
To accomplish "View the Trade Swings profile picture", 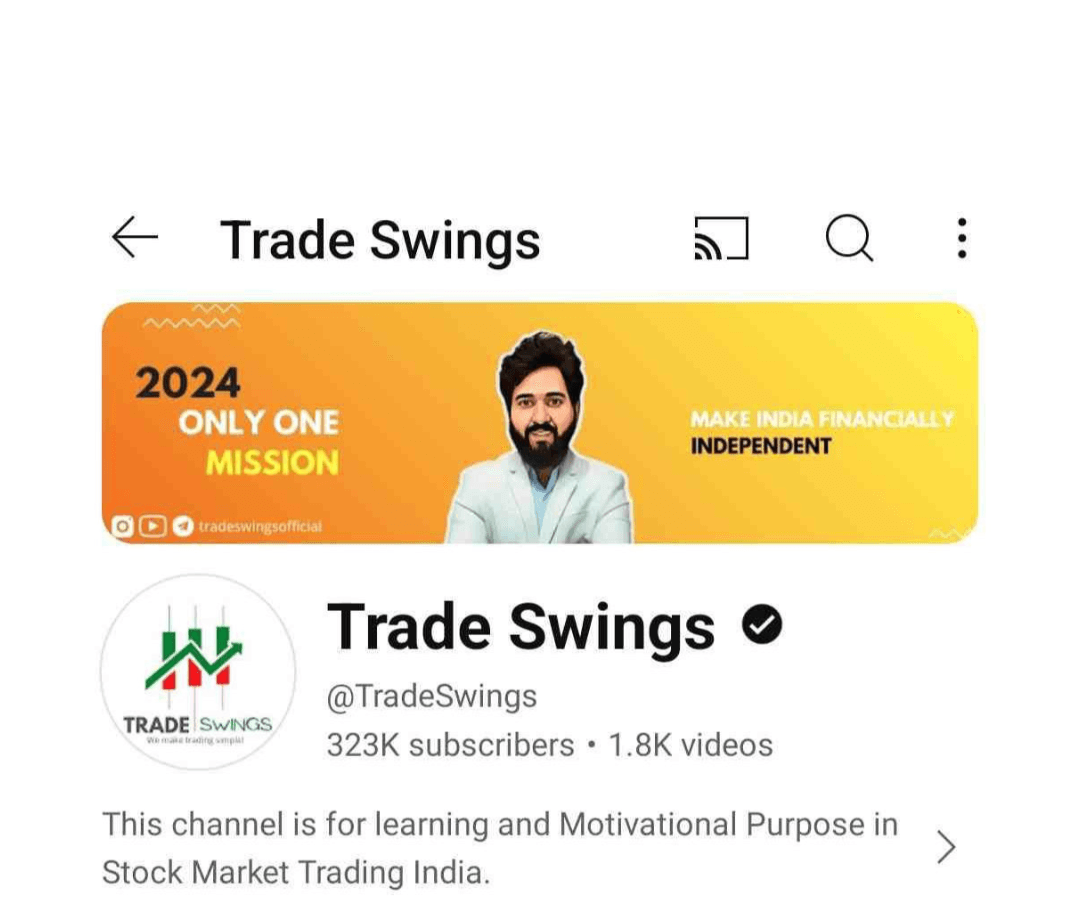I will (x=198, y=671).
